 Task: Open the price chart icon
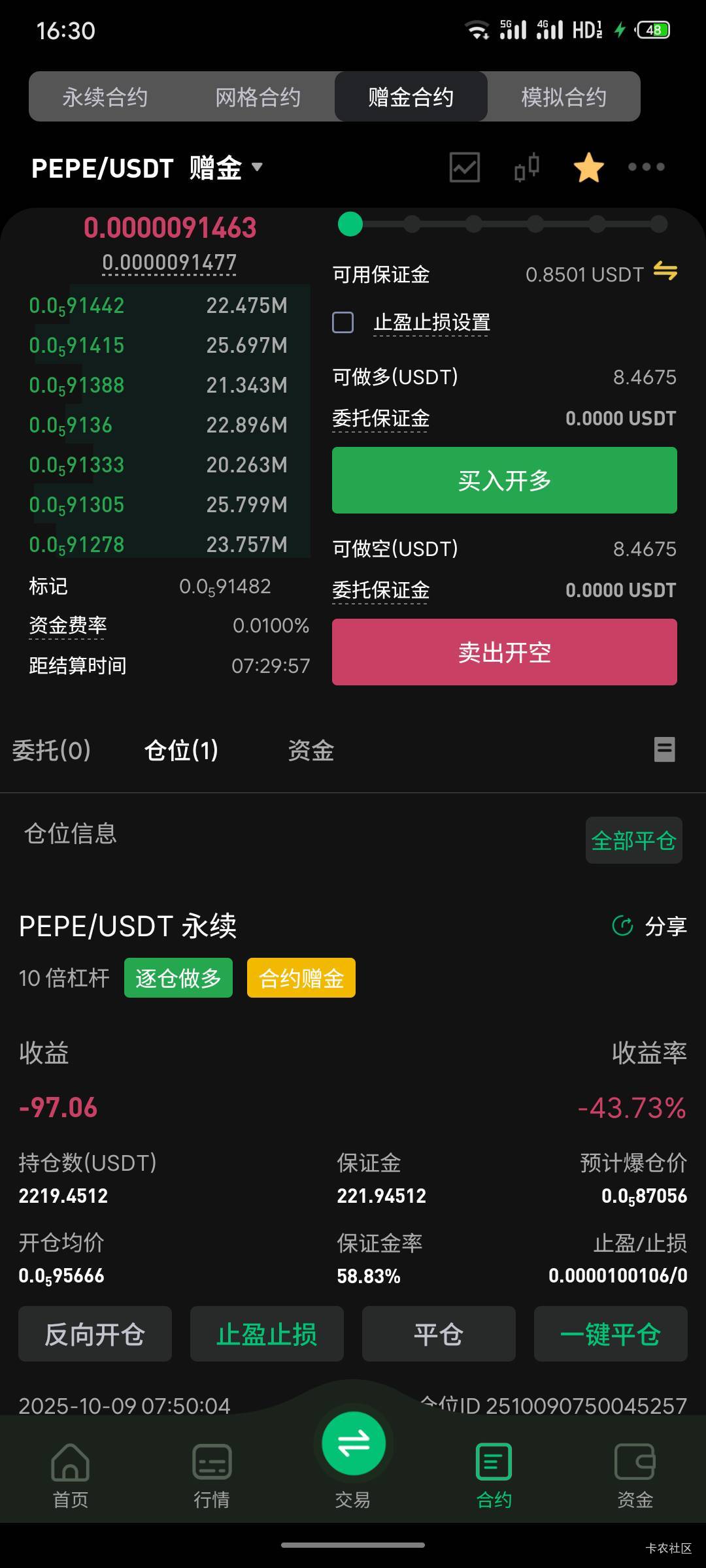click(465, 167)
